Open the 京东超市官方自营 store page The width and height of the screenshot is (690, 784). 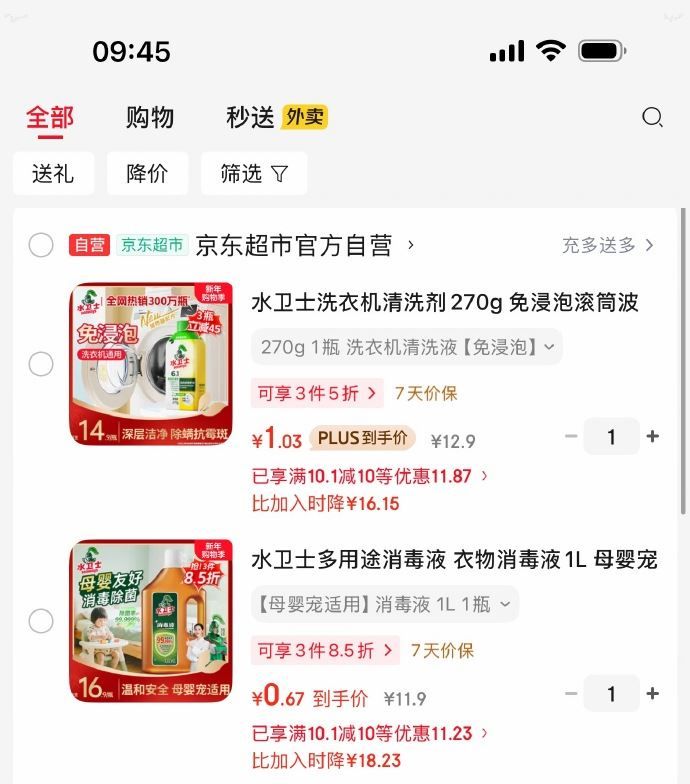(x=300, y=245)
